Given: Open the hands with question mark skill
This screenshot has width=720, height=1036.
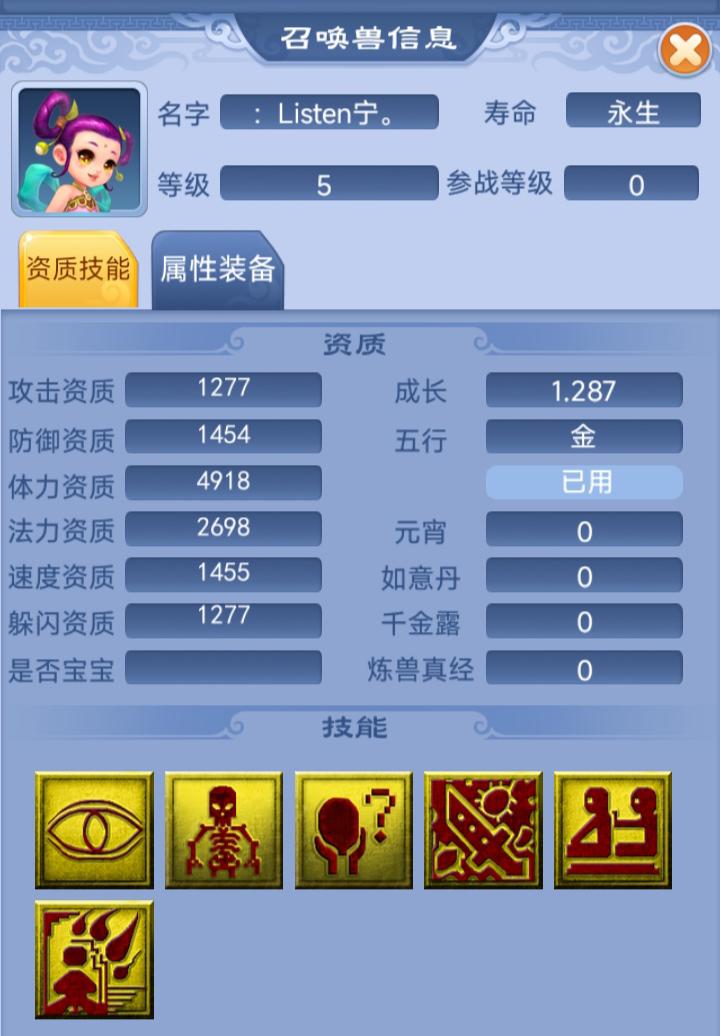Looking at the screenshot, I should [353, 830].
